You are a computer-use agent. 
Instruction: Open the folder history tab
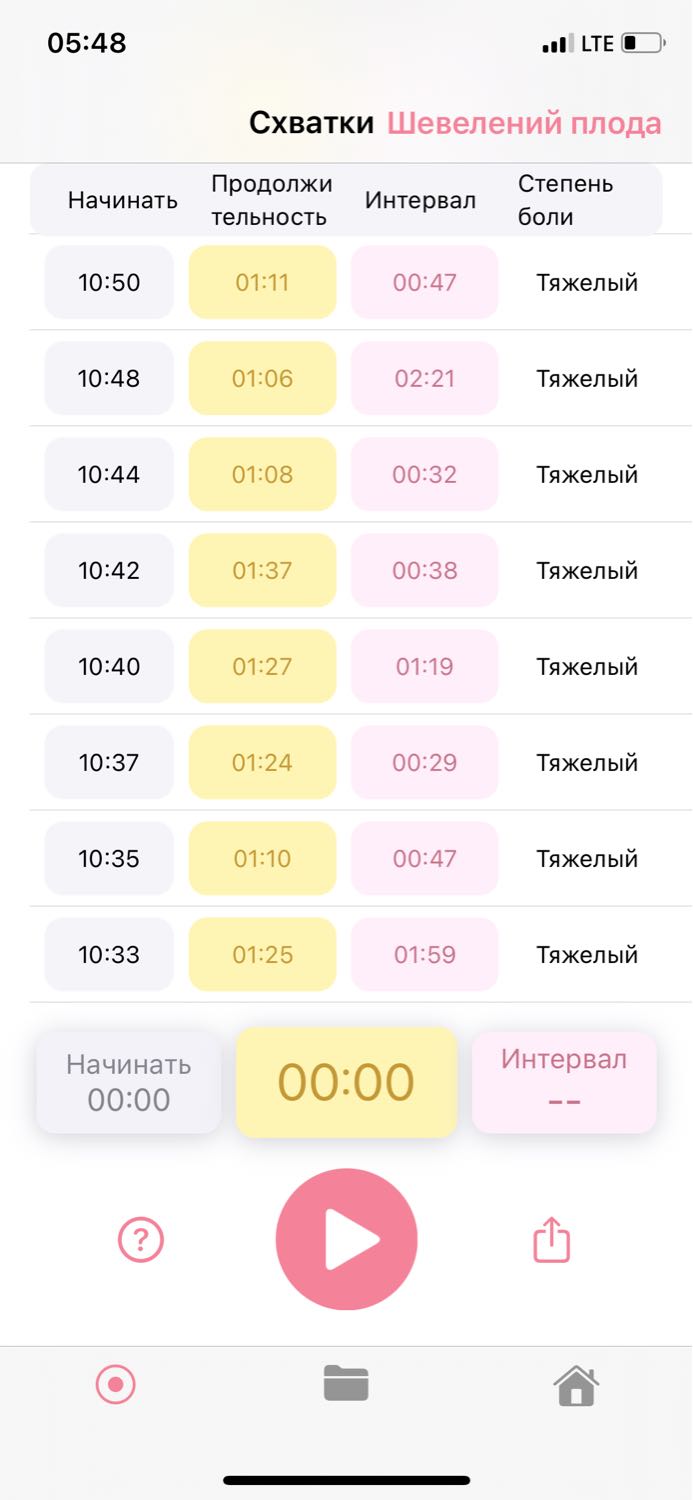pyautogui.click(x=346, y=1384)
